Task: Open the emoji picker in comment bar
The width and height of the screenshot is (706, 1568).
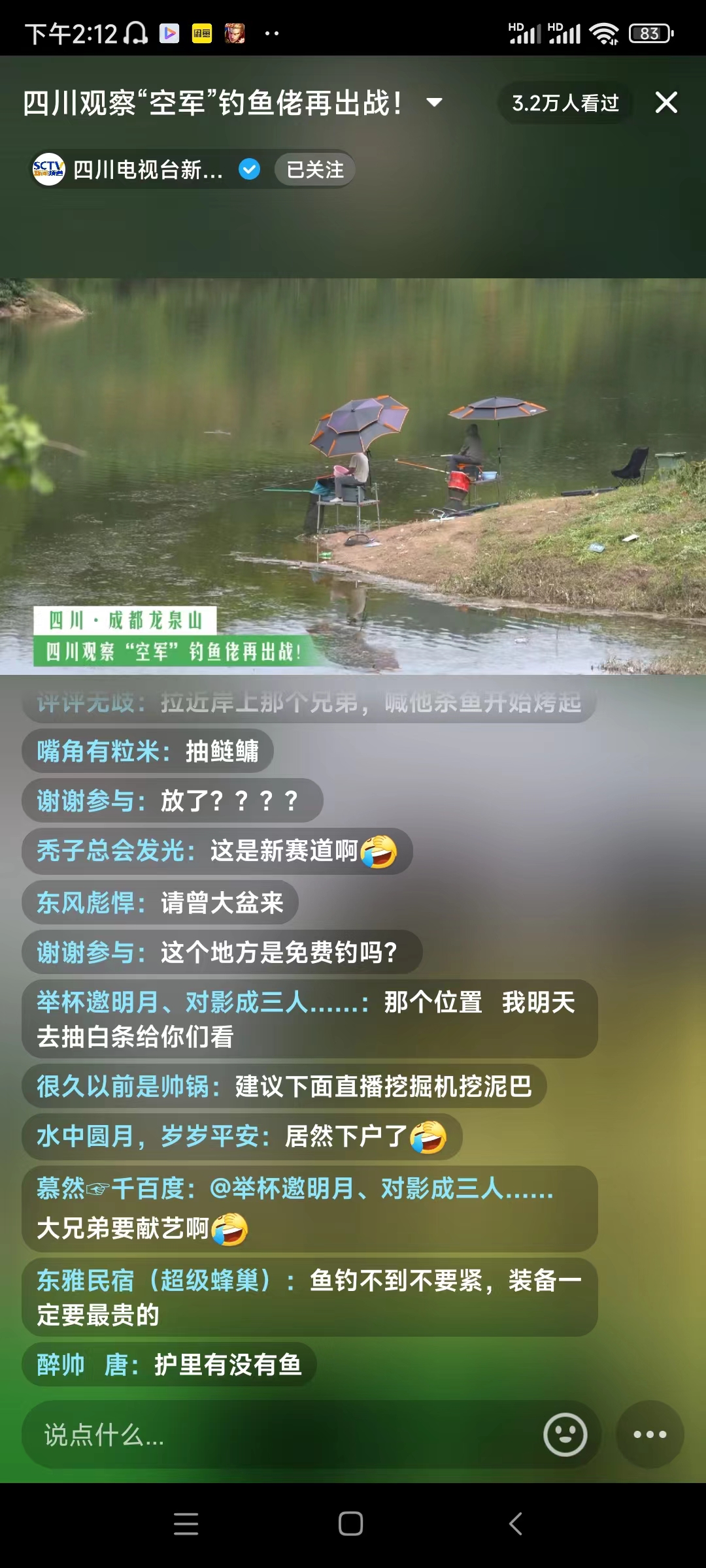Action: 565,1435
